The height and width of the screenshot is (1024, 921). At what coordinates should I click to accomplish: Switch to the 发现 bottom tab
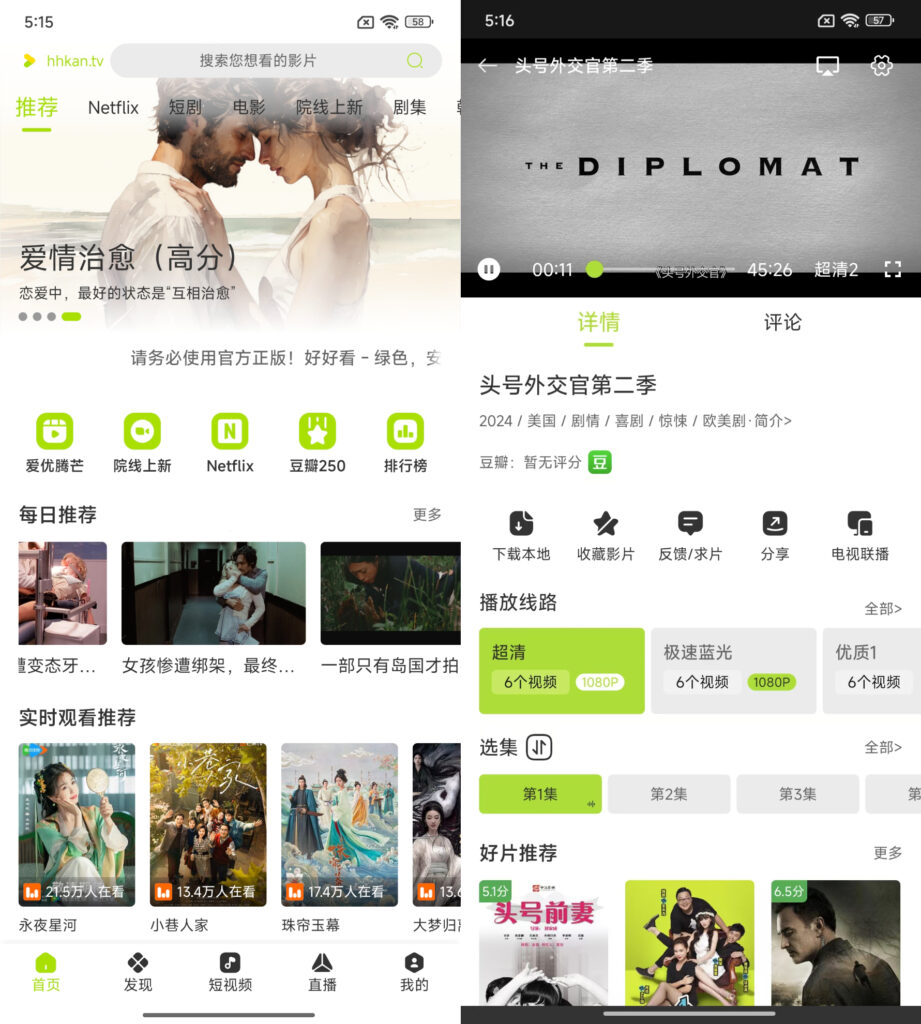point(138,972)
